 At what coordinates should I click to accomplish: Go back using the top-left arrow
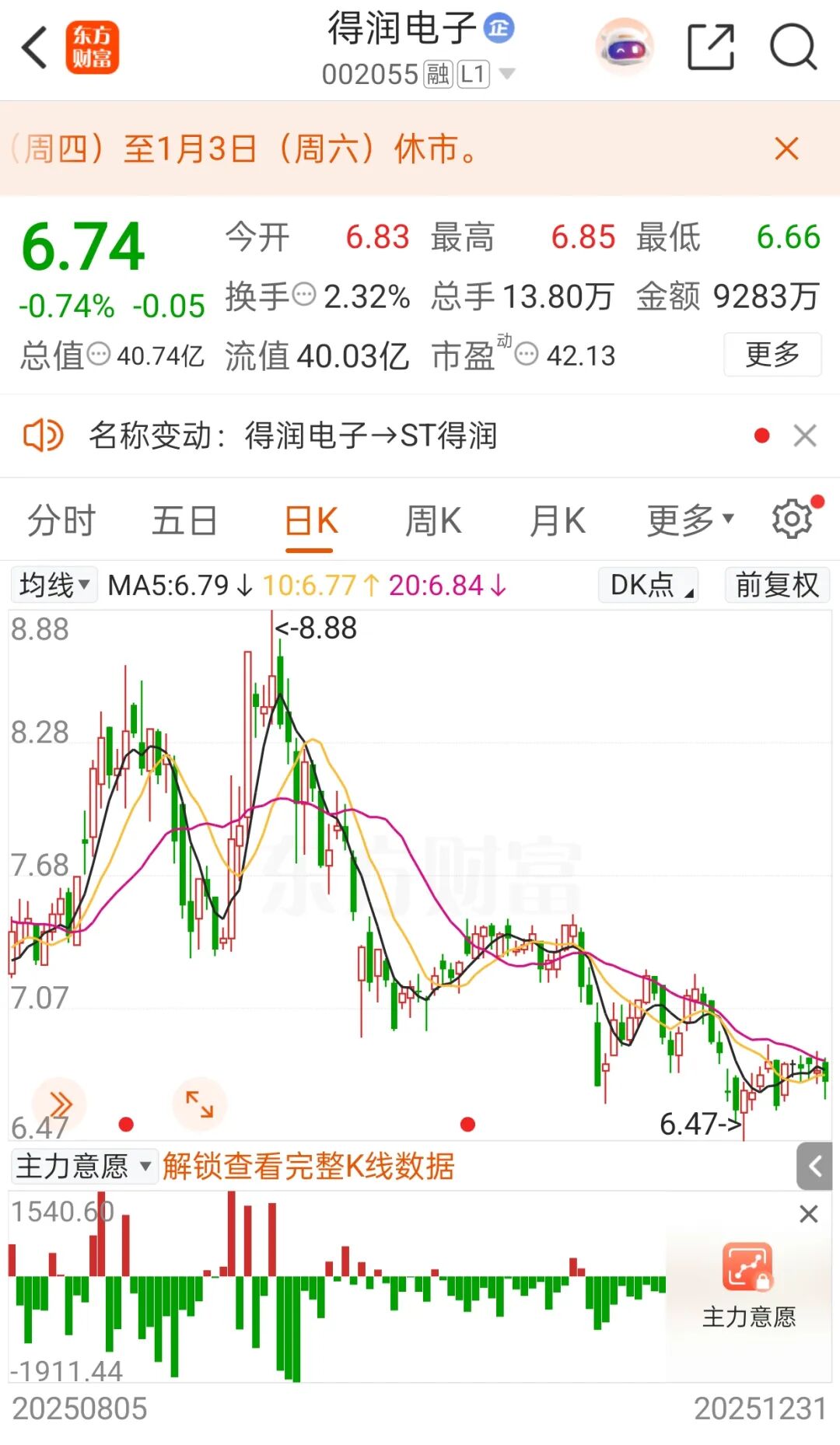(35, 48)
